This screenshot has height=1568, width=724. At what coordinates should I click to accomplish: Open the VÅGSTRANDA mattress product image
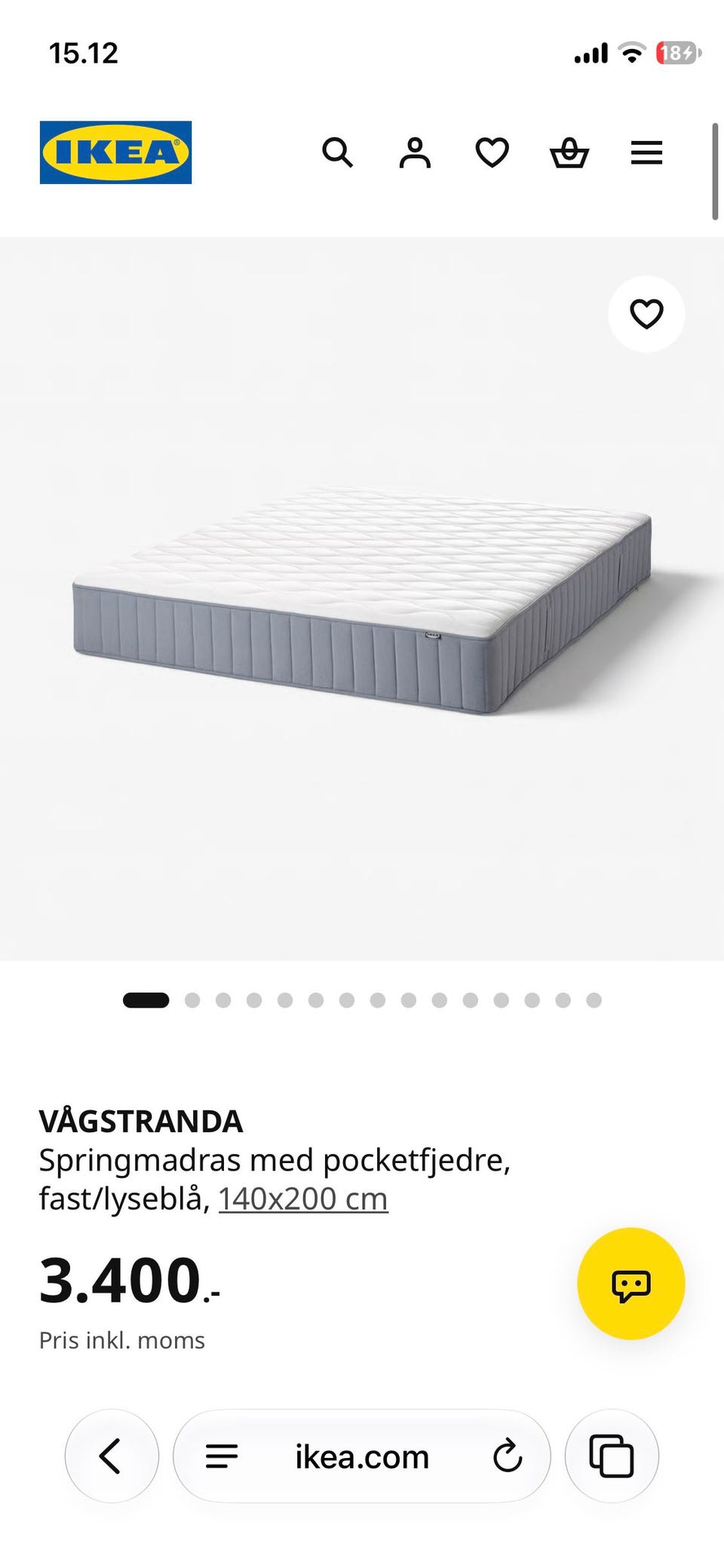362,599
